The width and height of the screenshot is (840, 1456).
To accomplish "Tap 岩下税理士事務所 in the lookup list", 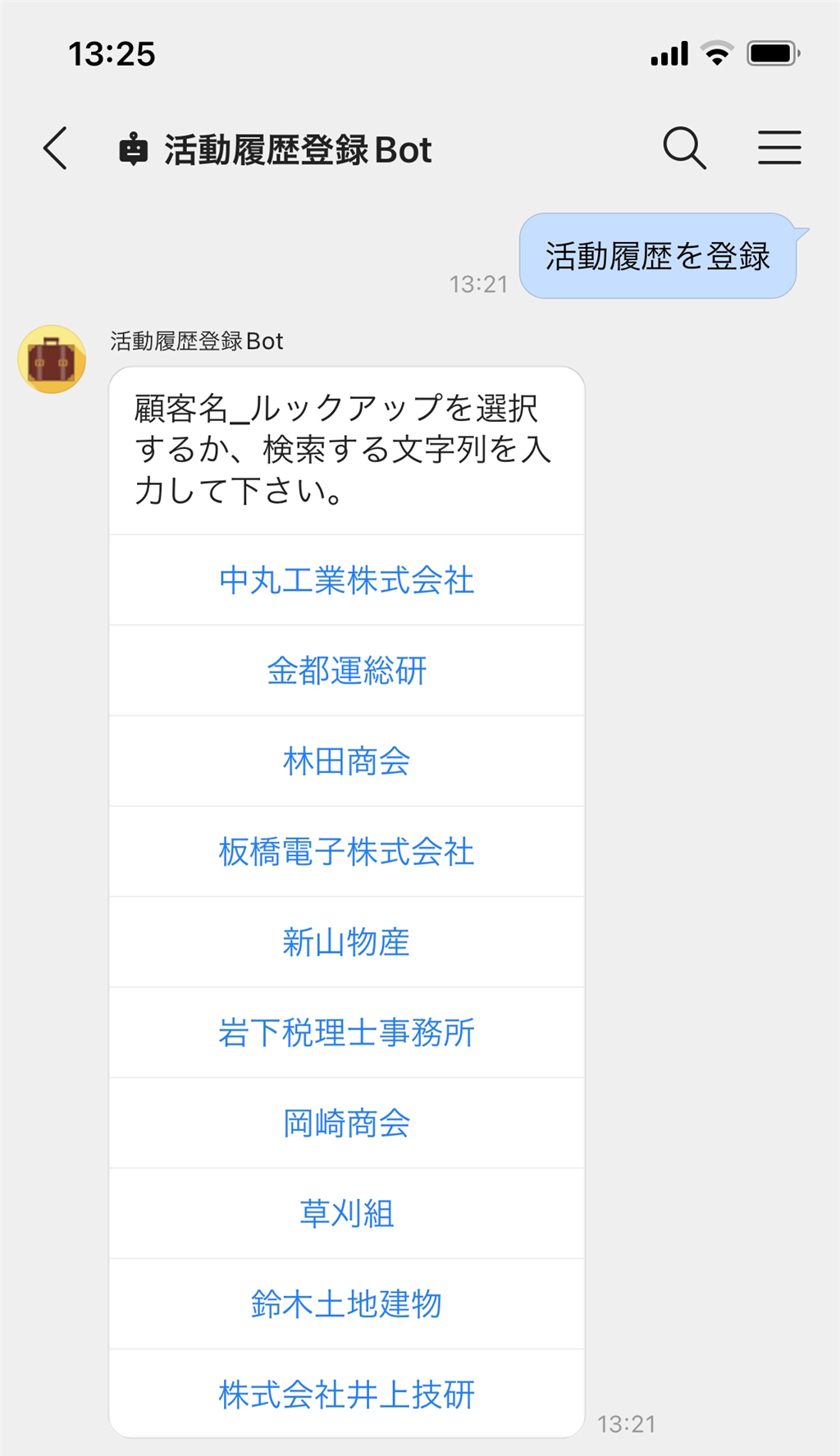I will click(347, 1032).
